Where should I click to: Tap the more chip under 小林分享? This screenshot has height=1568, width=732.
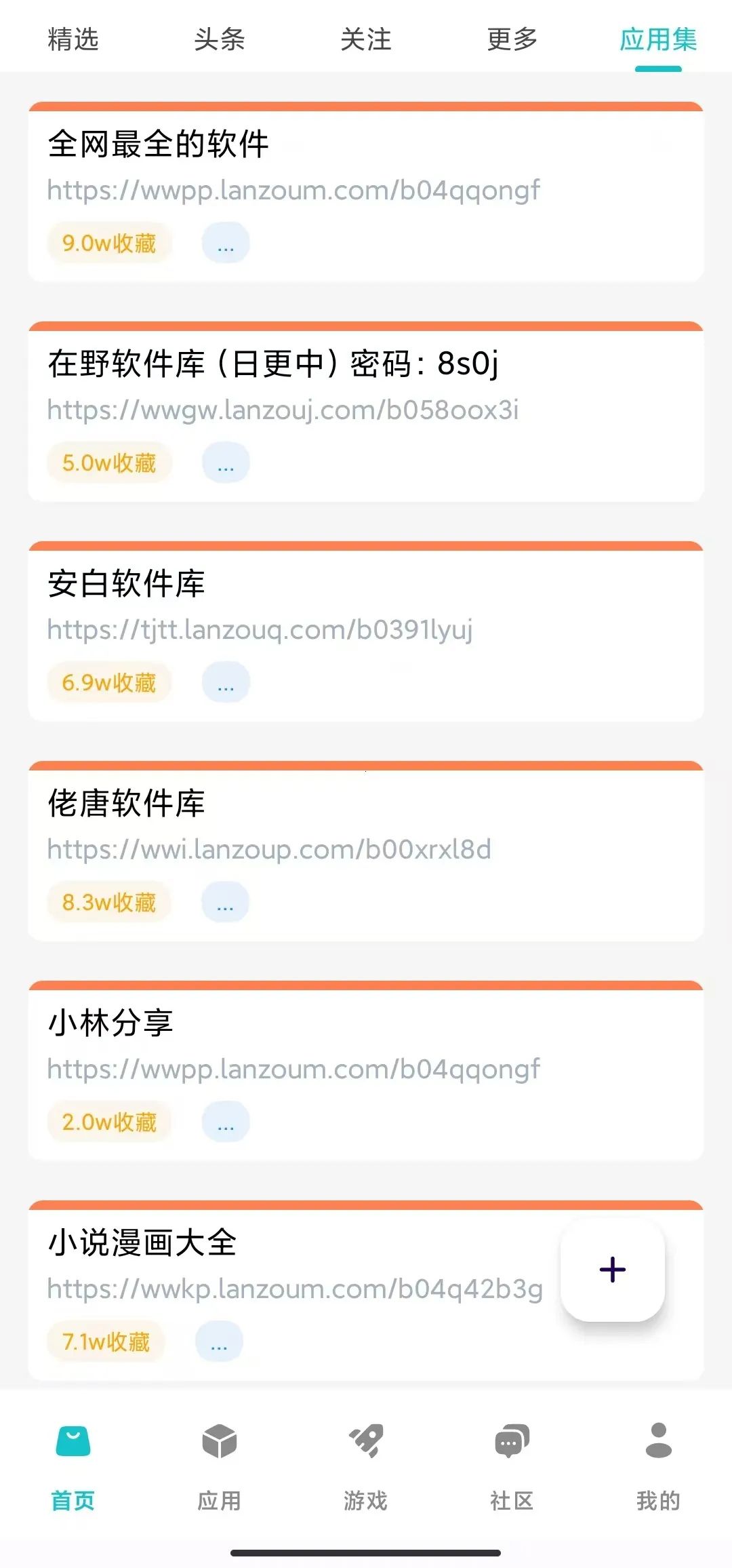(x=226, y=1122)
